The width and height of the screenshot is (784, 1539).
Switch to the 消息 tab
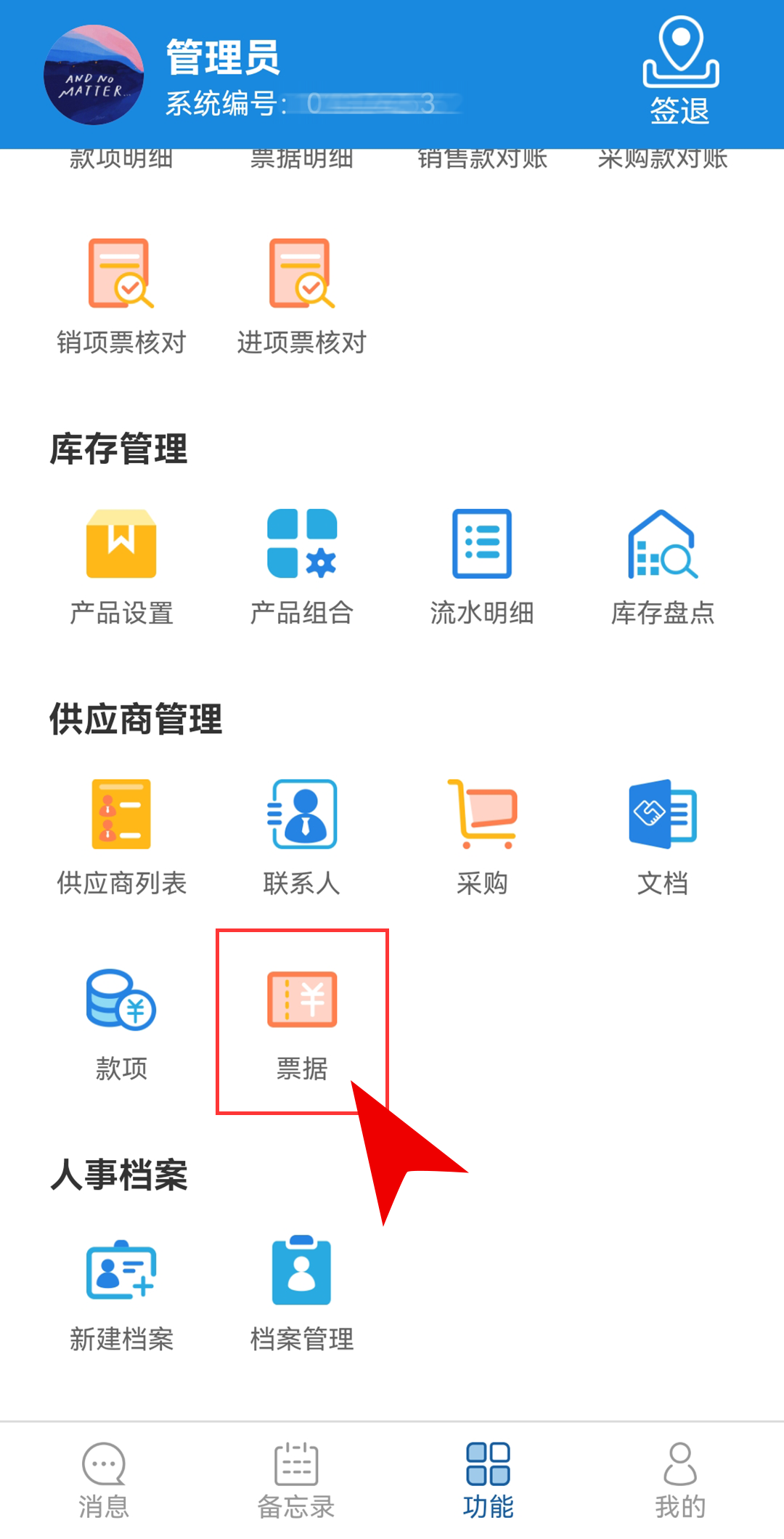tap(104, 1481)
